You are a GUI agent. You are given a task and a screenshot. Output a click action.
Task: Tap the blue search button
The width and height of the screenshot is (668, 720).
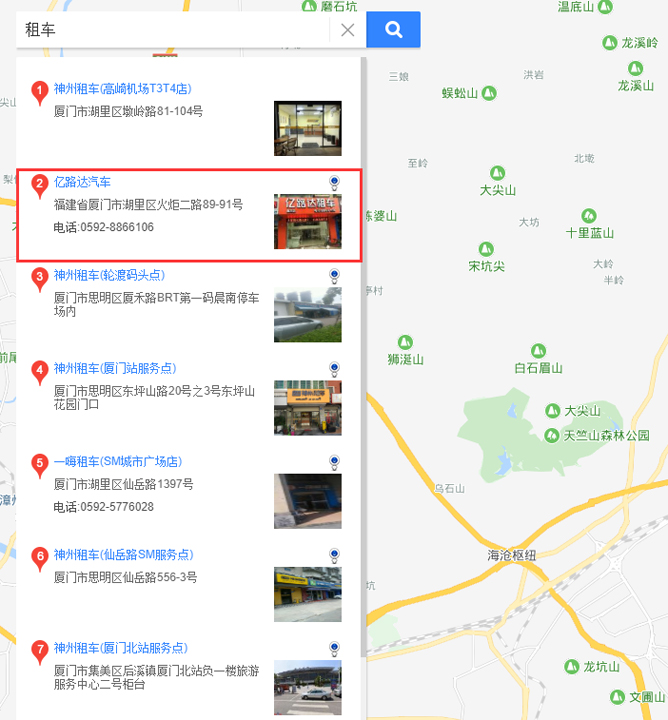pos(393,30)
